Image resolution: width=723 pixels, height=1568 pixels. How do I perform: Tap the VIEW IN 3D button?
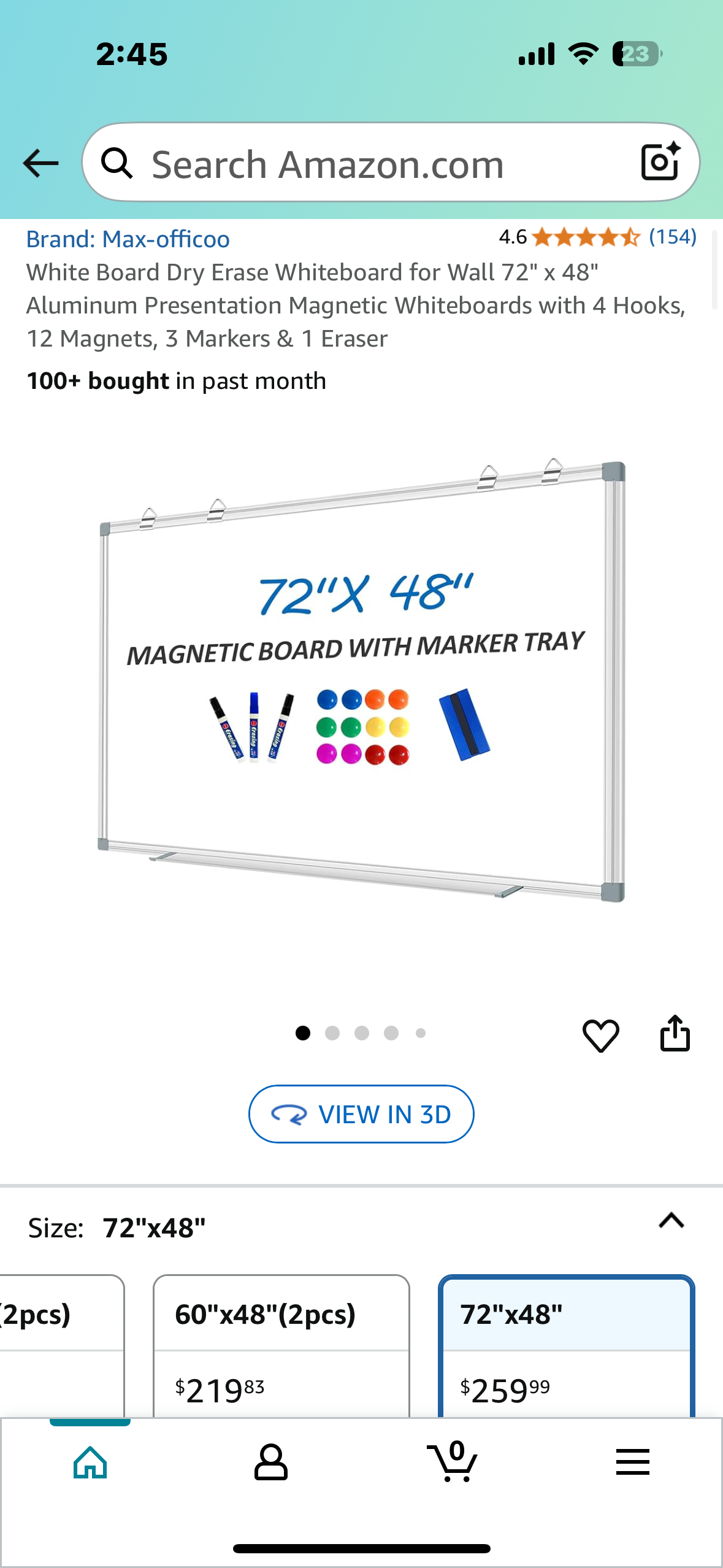[x=361, y=1114]
